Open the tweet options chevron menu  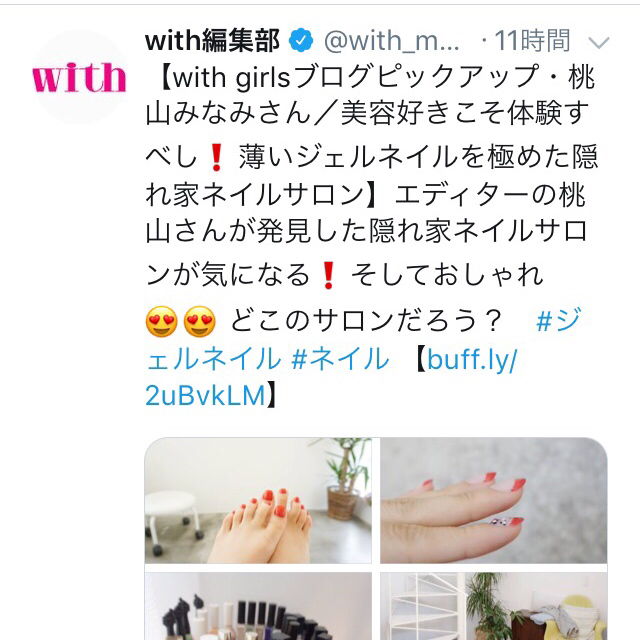coord(599,42)
